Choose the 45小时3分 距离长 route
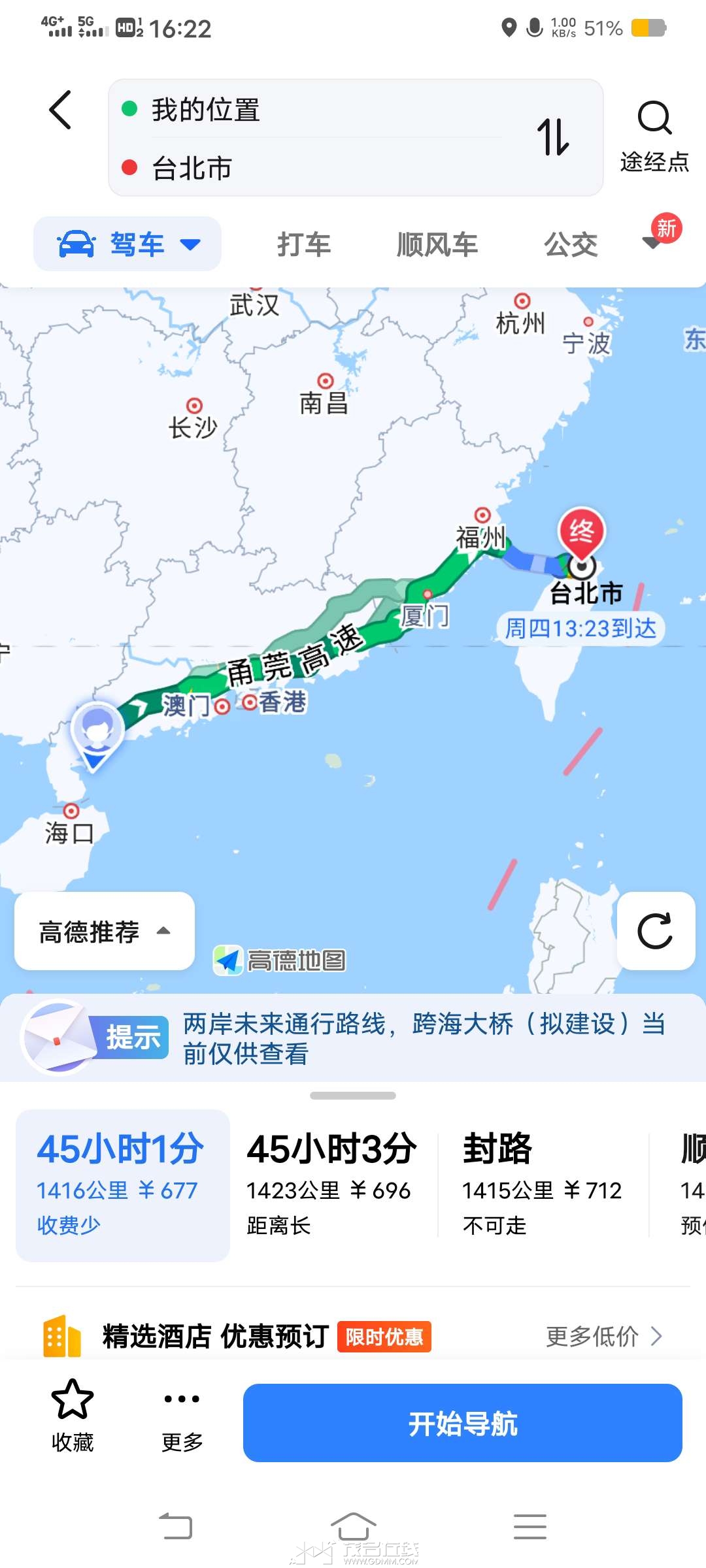Image resolution: width=706 pixels, height=1568 pixels. click(x=331, y=1184)
